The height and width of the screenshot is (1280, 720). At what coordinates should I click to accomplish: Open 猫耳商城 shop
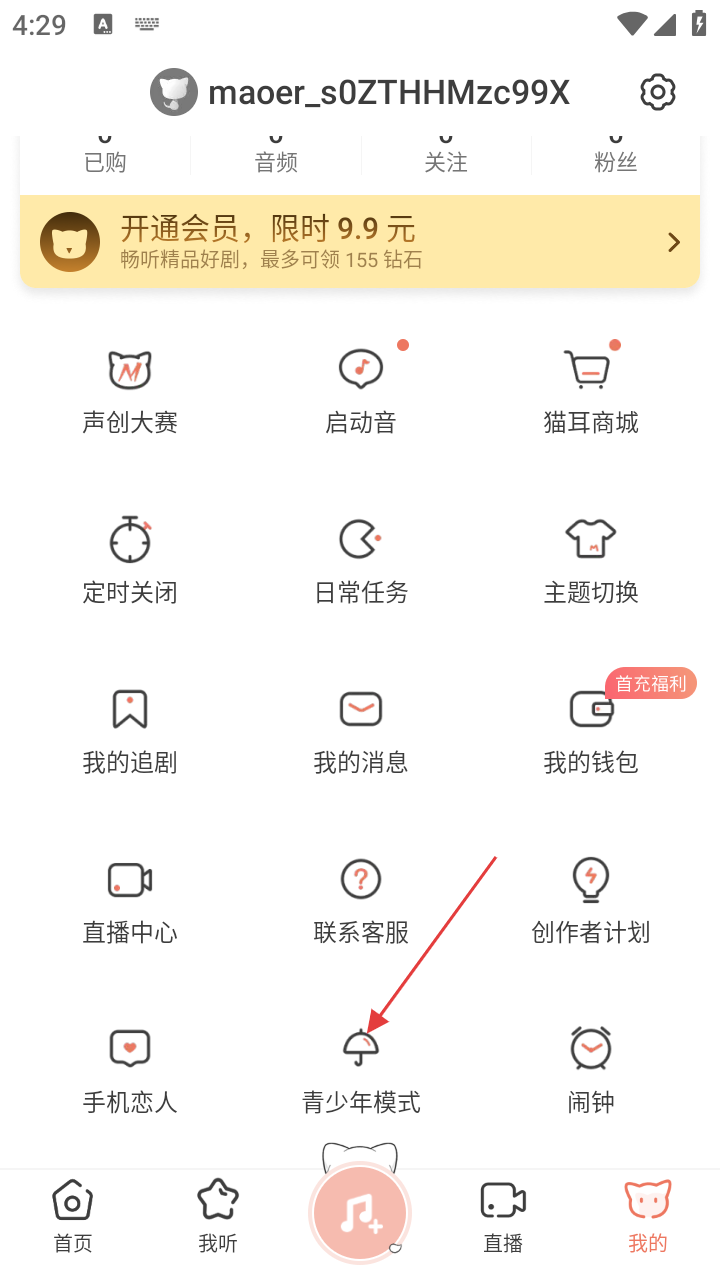590,391
